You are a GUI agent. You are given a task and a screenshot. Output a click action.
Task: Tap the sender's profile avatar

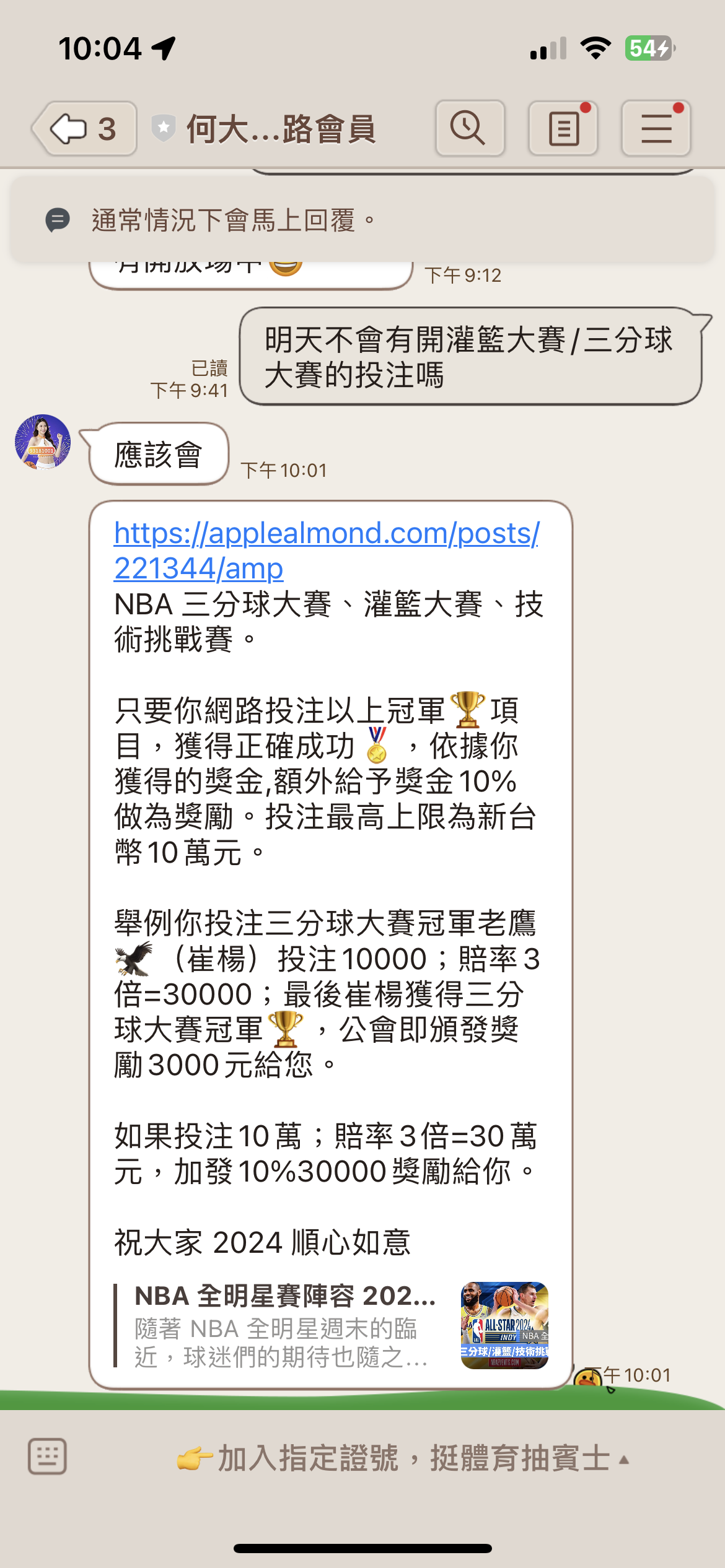tap(43, 442)
